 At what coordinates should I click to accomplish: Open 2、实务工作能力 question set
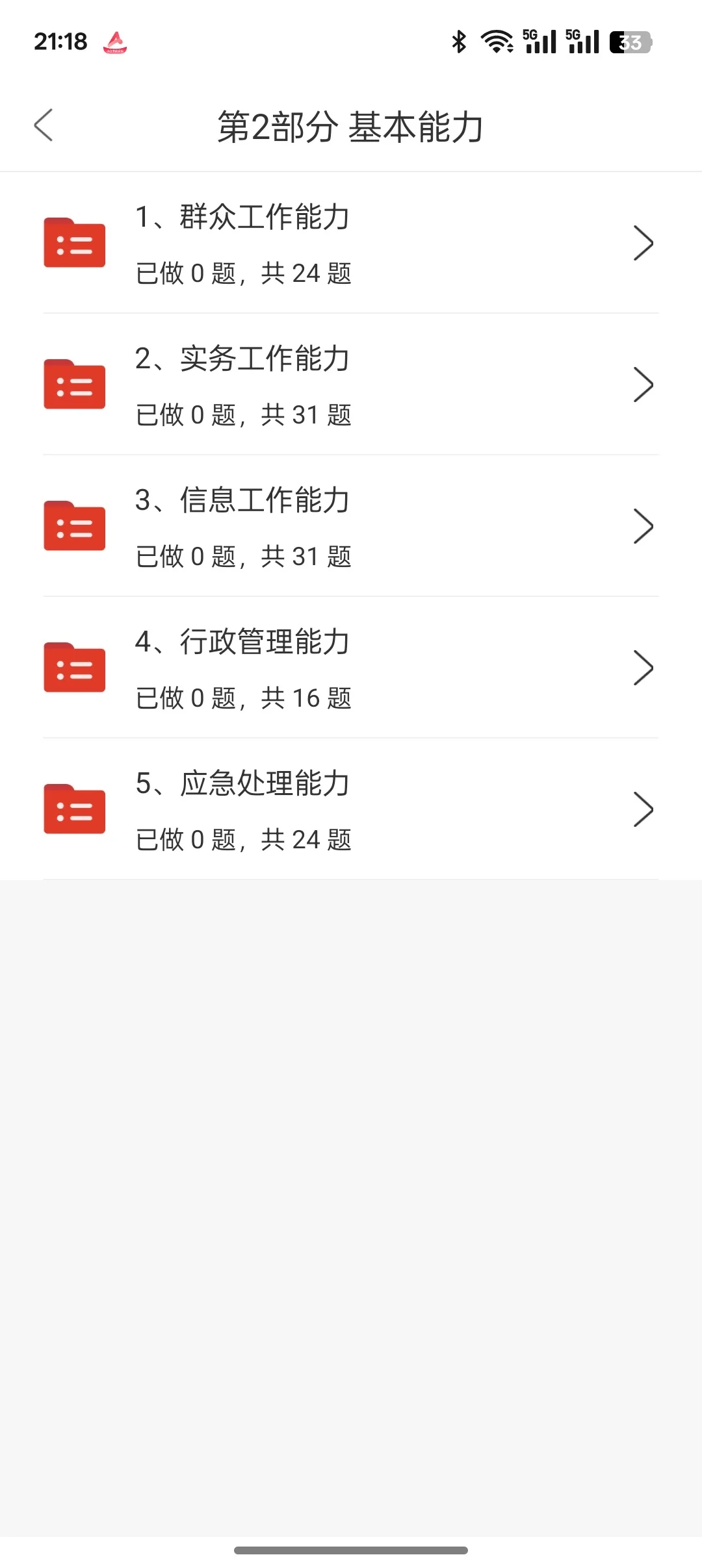click(x=351, y=385)
